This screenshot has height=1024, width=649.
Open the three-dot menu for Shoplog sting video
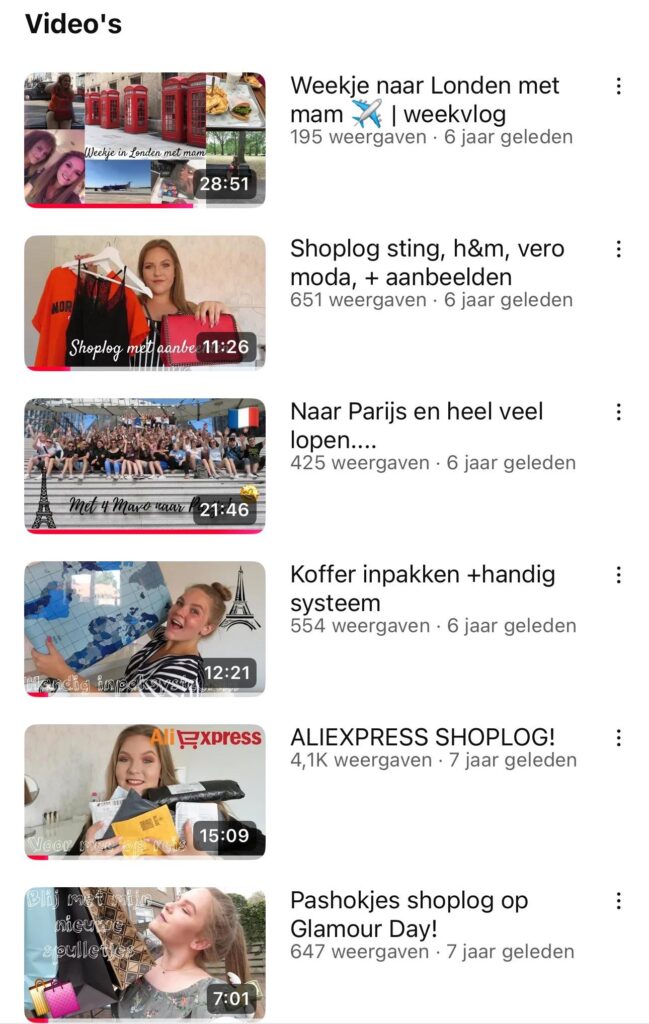coord(619,249)
